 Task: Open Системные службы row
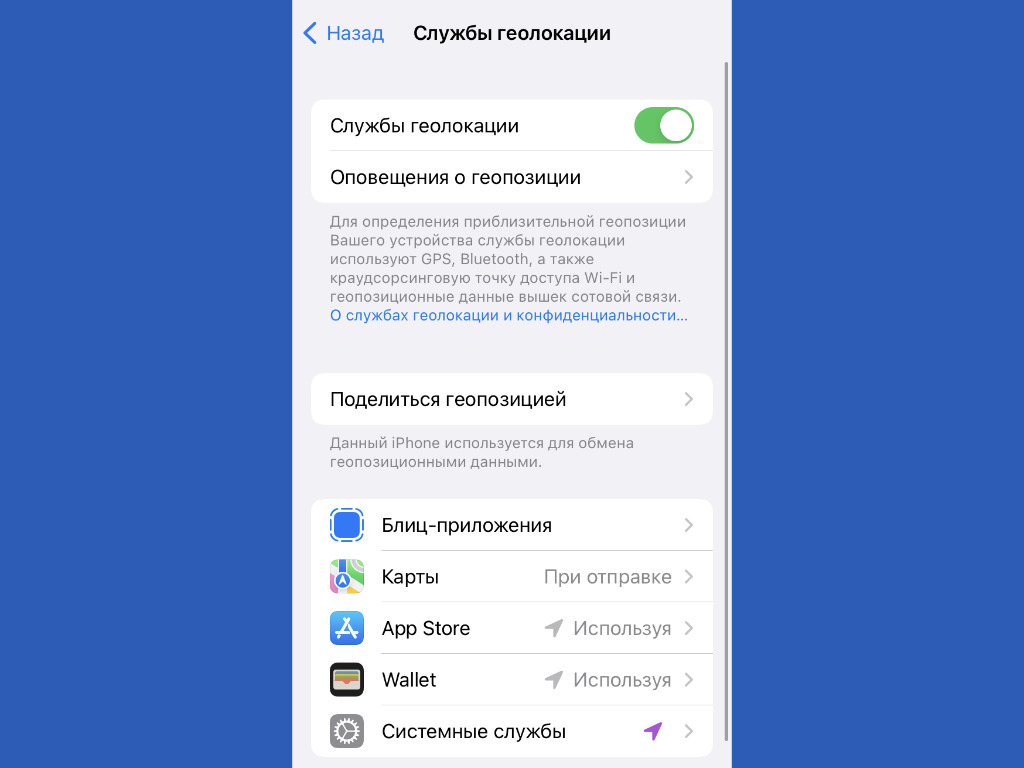(511, 732)
